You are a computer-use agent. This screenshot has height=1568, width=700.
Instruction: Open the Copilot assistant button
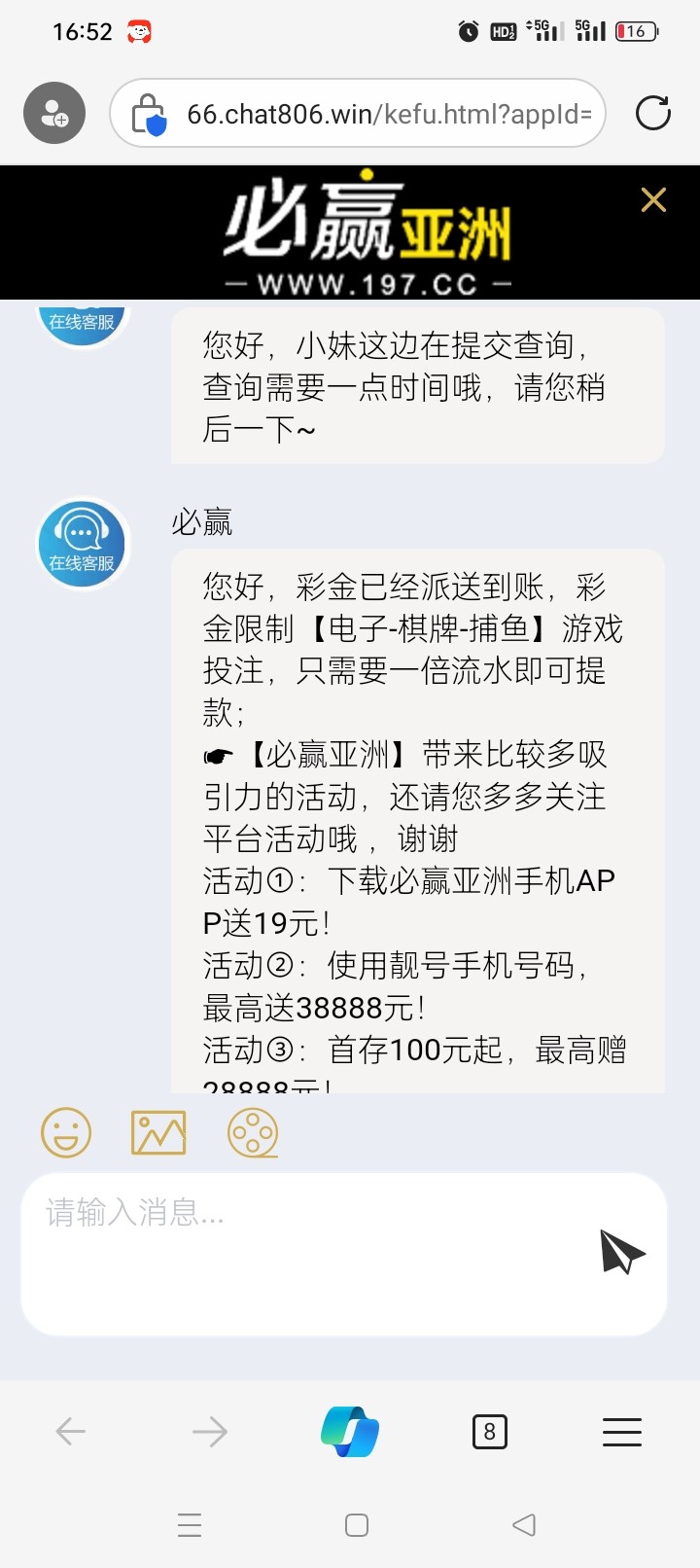click(x=350, y=1431)
